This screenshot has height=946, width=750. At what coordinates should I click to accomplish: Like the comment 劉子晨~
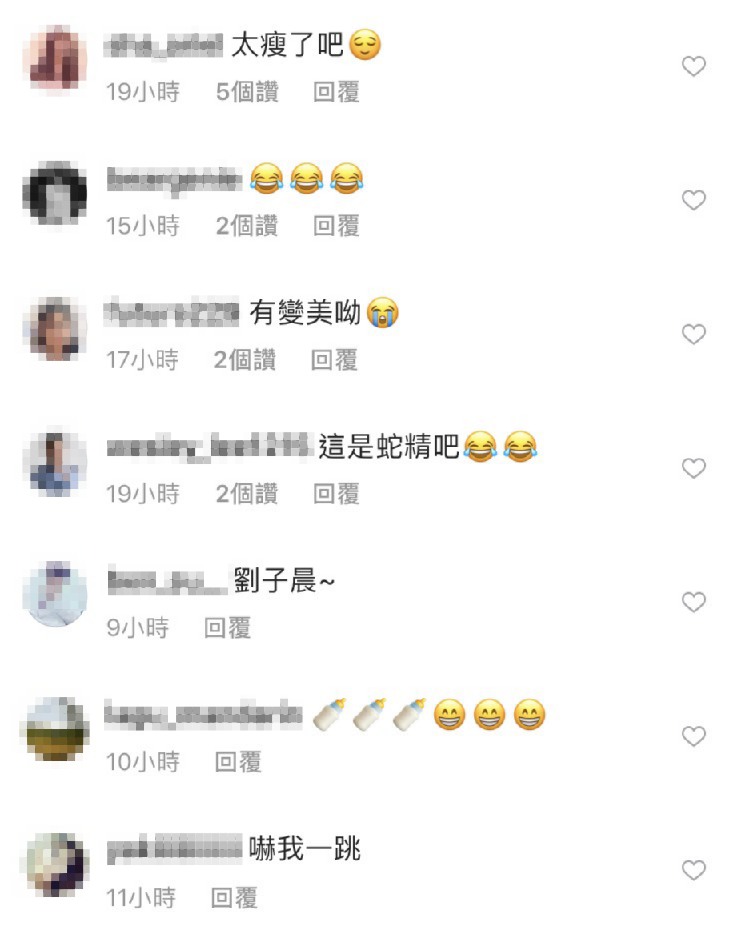[x=693, y=602]
